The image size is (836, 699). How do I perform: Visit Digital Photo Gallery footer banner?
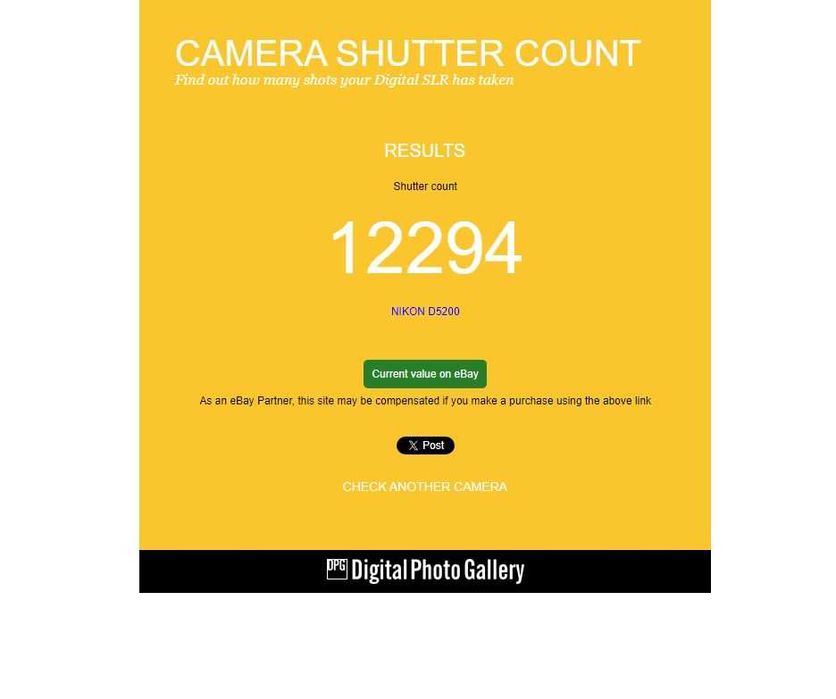pos(425,571)
